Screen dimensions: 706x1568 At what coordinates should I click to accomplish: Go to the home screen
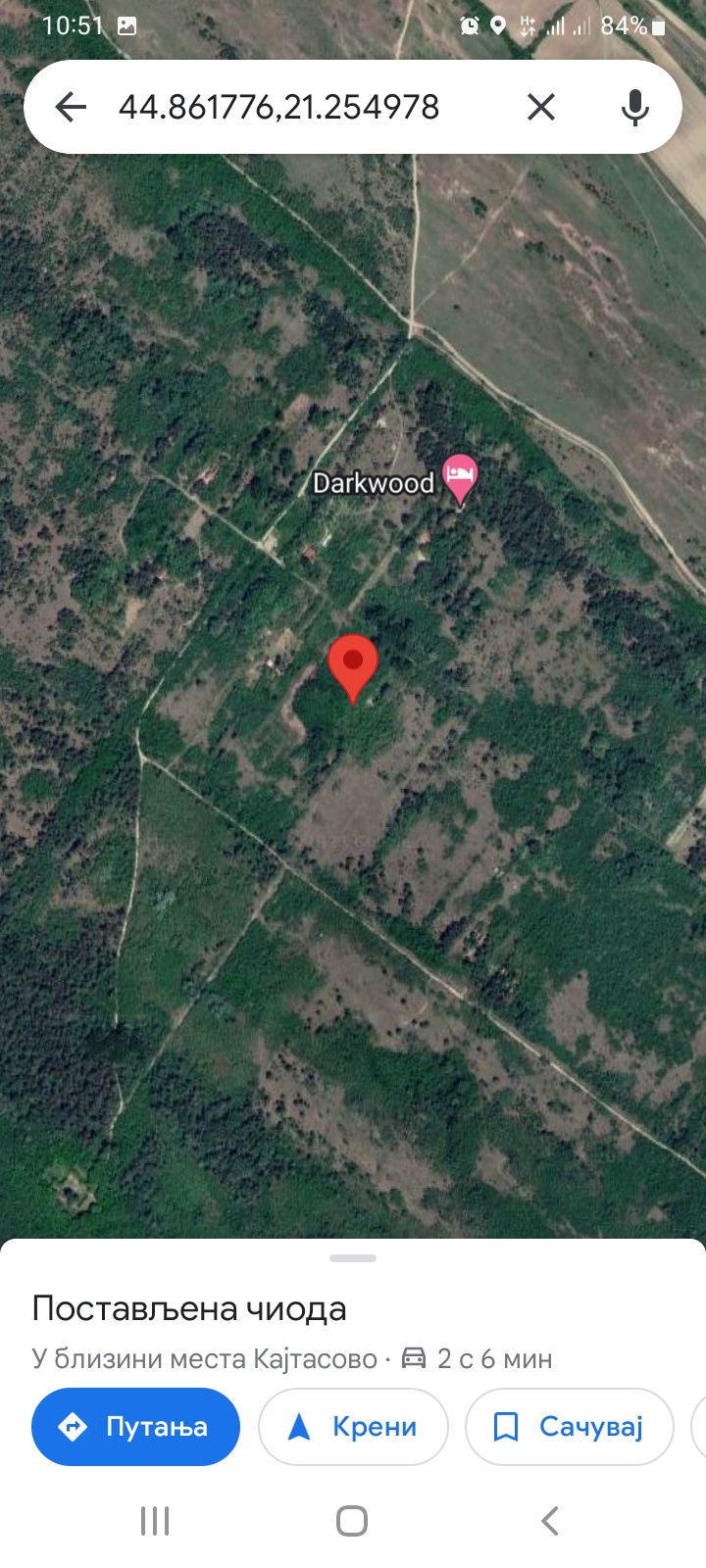[352, 1521]
